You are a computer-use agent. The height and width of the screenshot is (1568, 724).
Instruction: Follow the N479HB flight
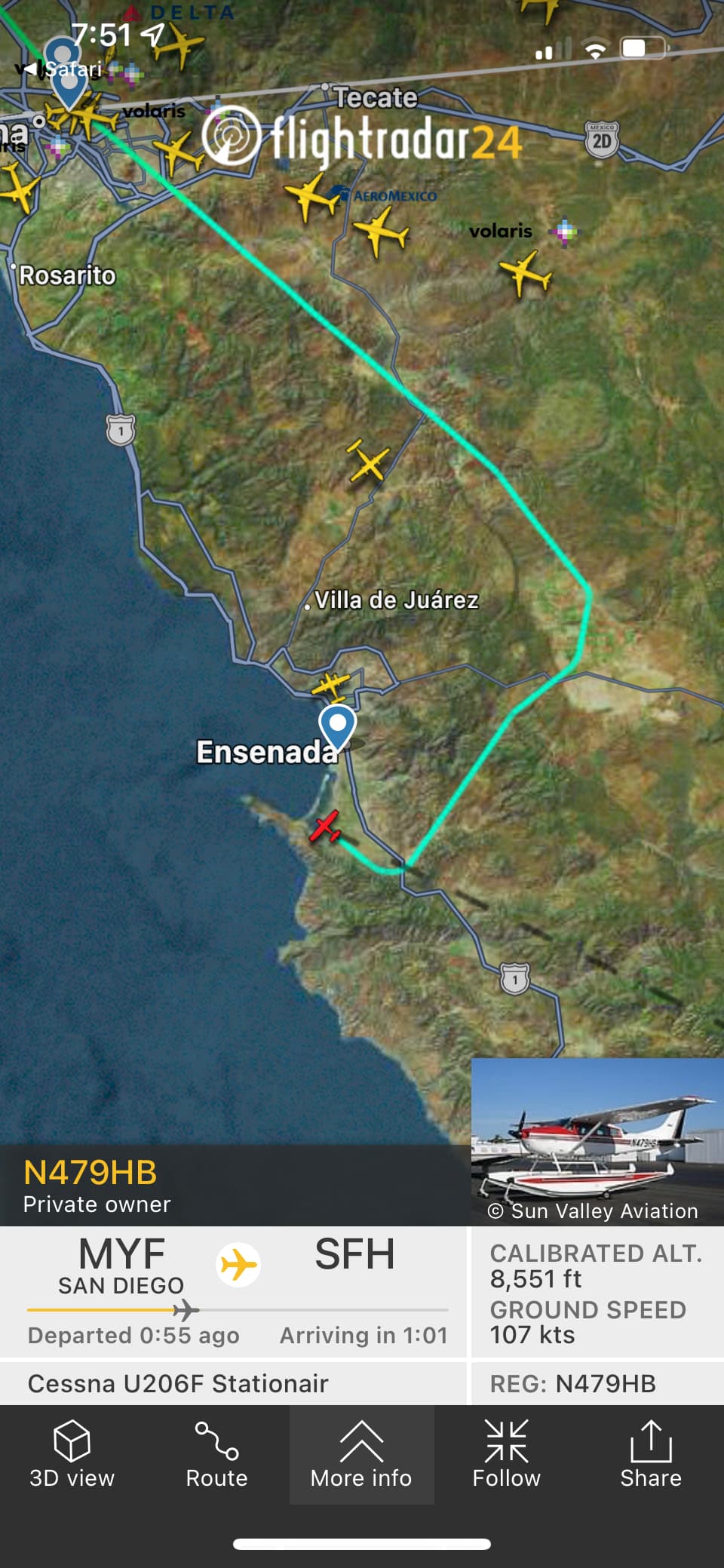[506, 1454]
